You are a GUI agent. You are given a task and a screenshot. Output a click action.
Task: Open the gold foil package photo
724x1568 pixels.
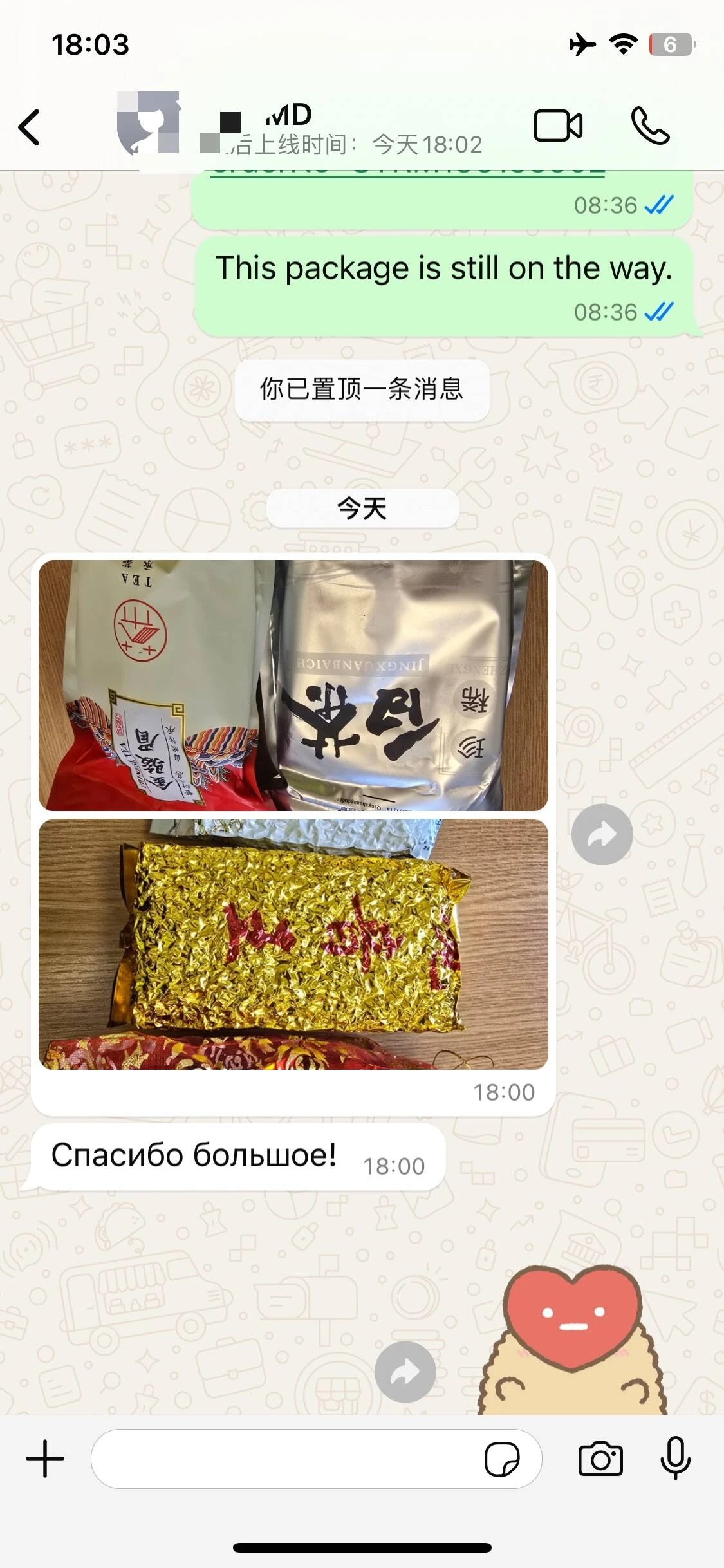(293, 944)
